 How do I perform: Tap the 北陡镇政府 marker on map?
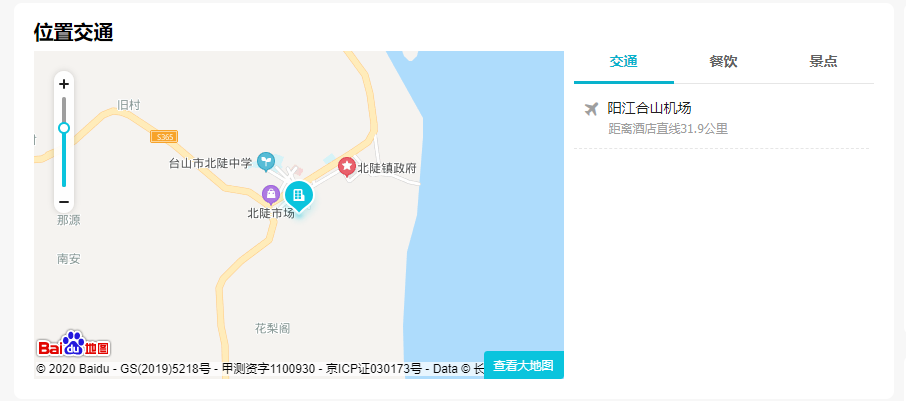click(x=347, y=166)
